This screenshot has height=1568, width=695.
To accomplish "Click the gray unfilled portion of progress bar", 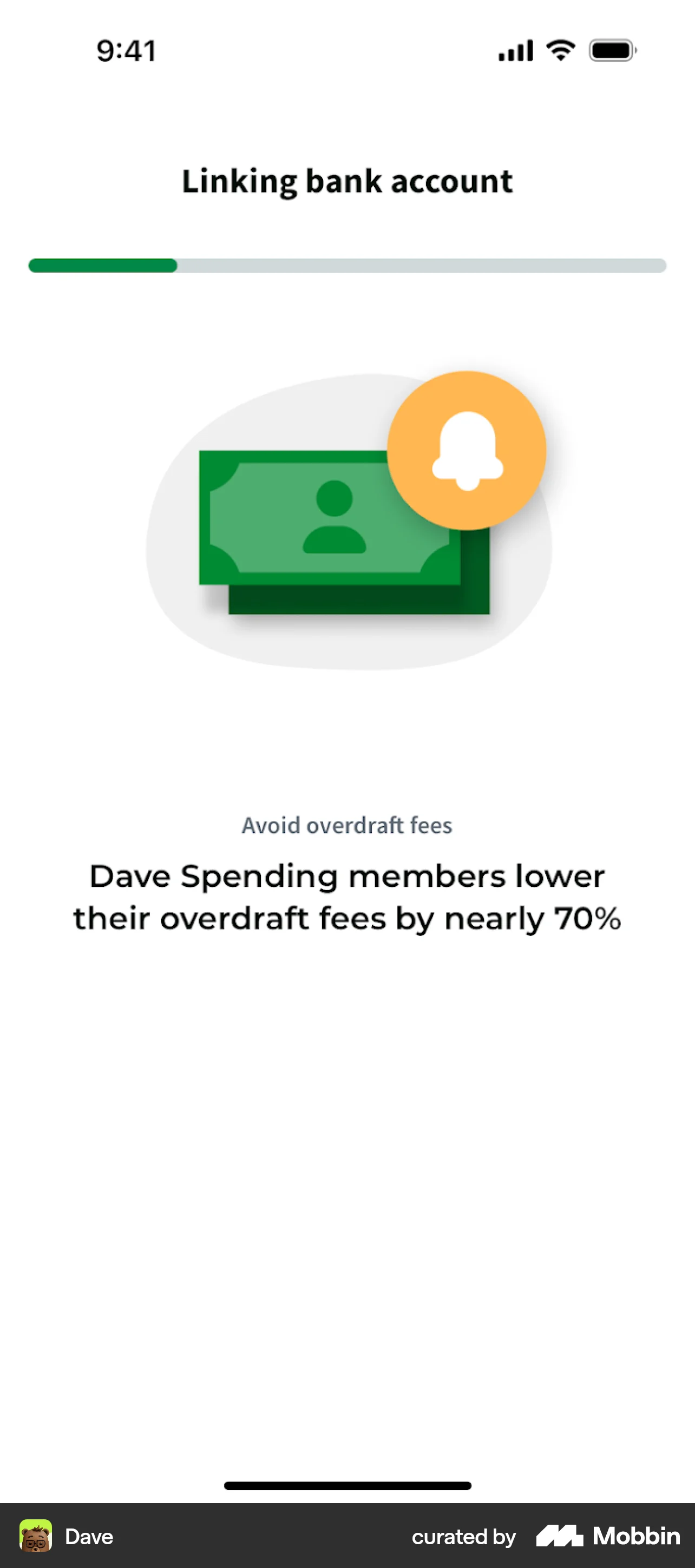I will click(x=420, y=265).
